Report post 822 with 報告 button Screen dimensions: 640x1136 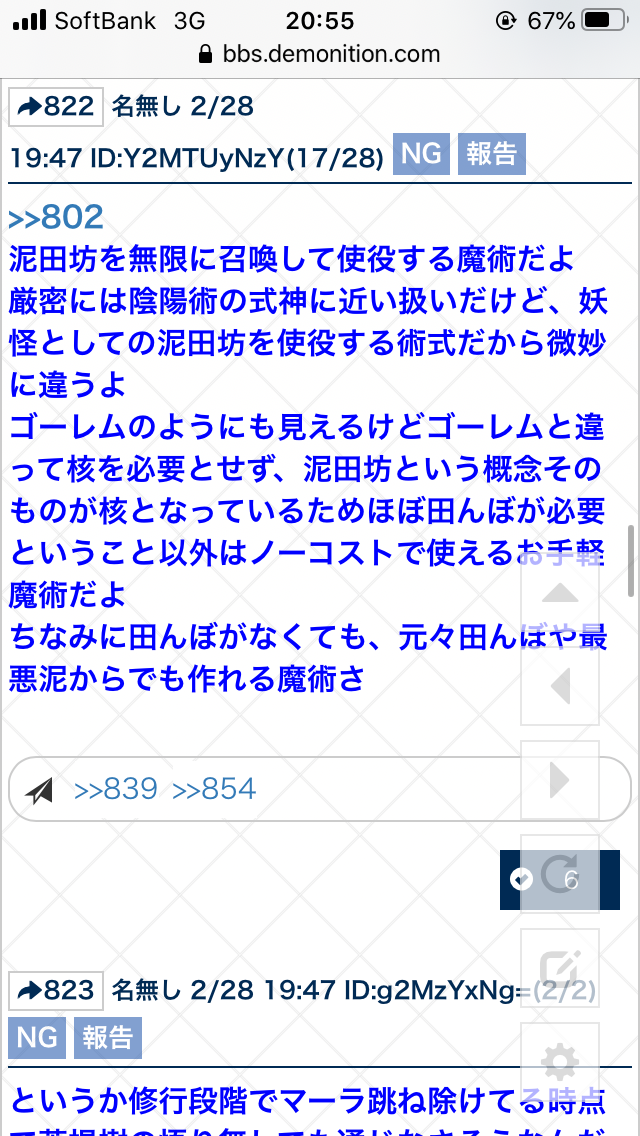point(491,154)
